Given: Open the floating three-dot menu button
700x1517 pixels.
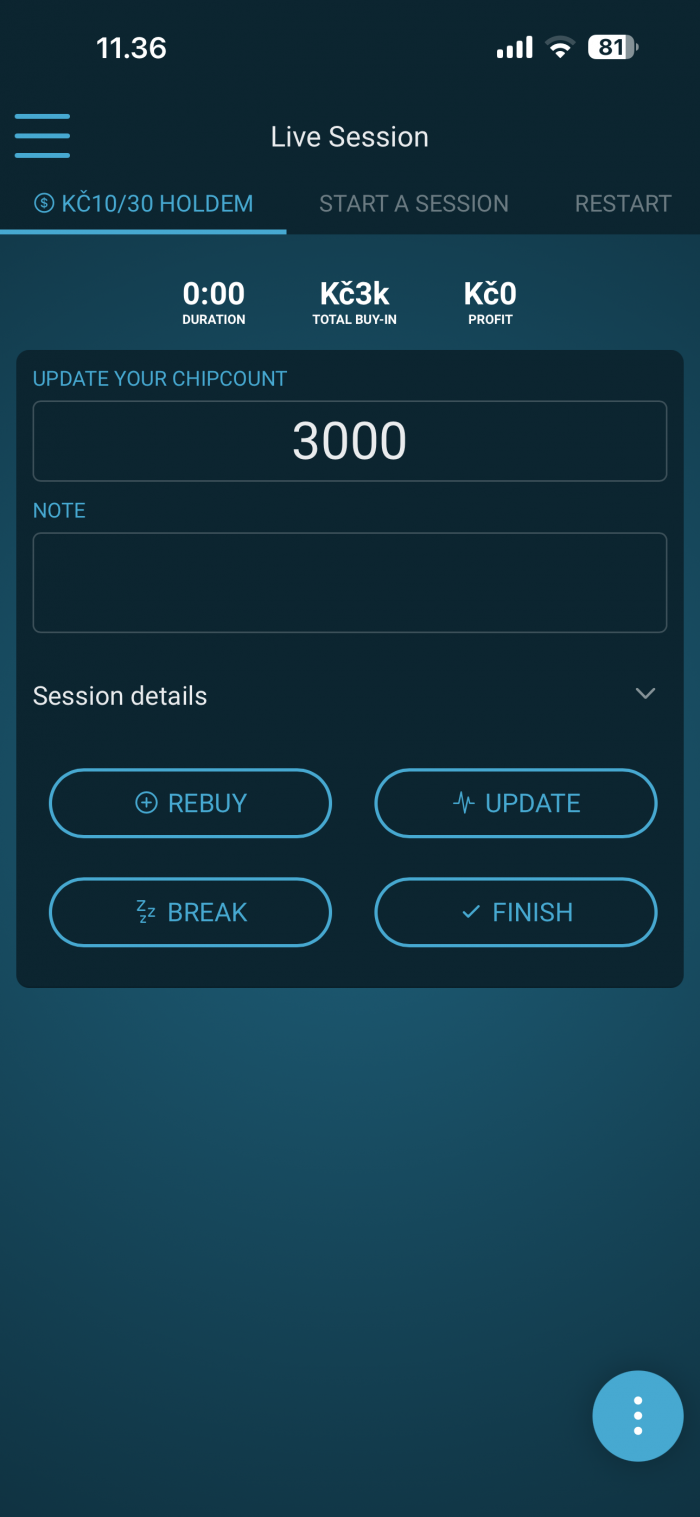Looking at the screenshot, I should pos(637,1416).
